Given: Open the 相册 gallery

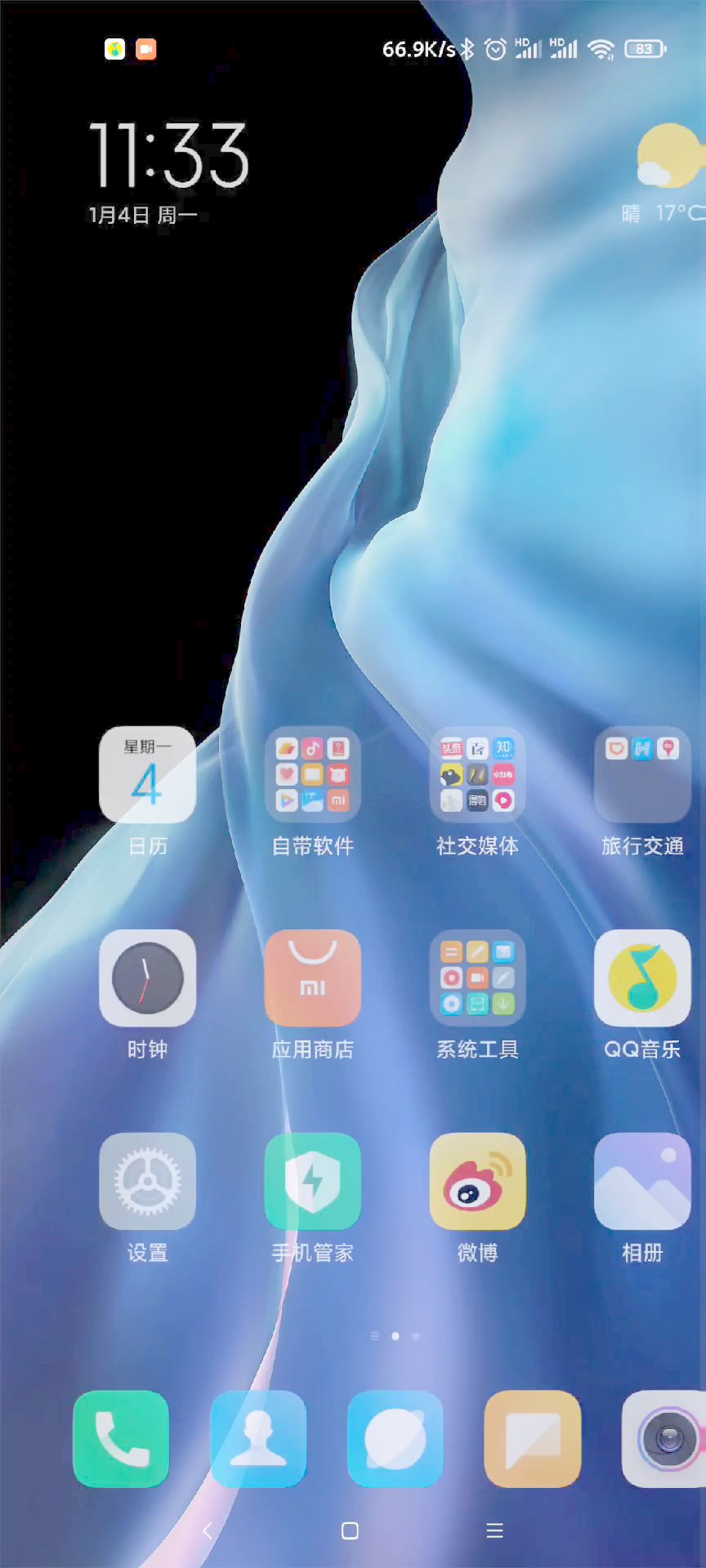Looking at the screenshot, I should tap(642, 1181).
